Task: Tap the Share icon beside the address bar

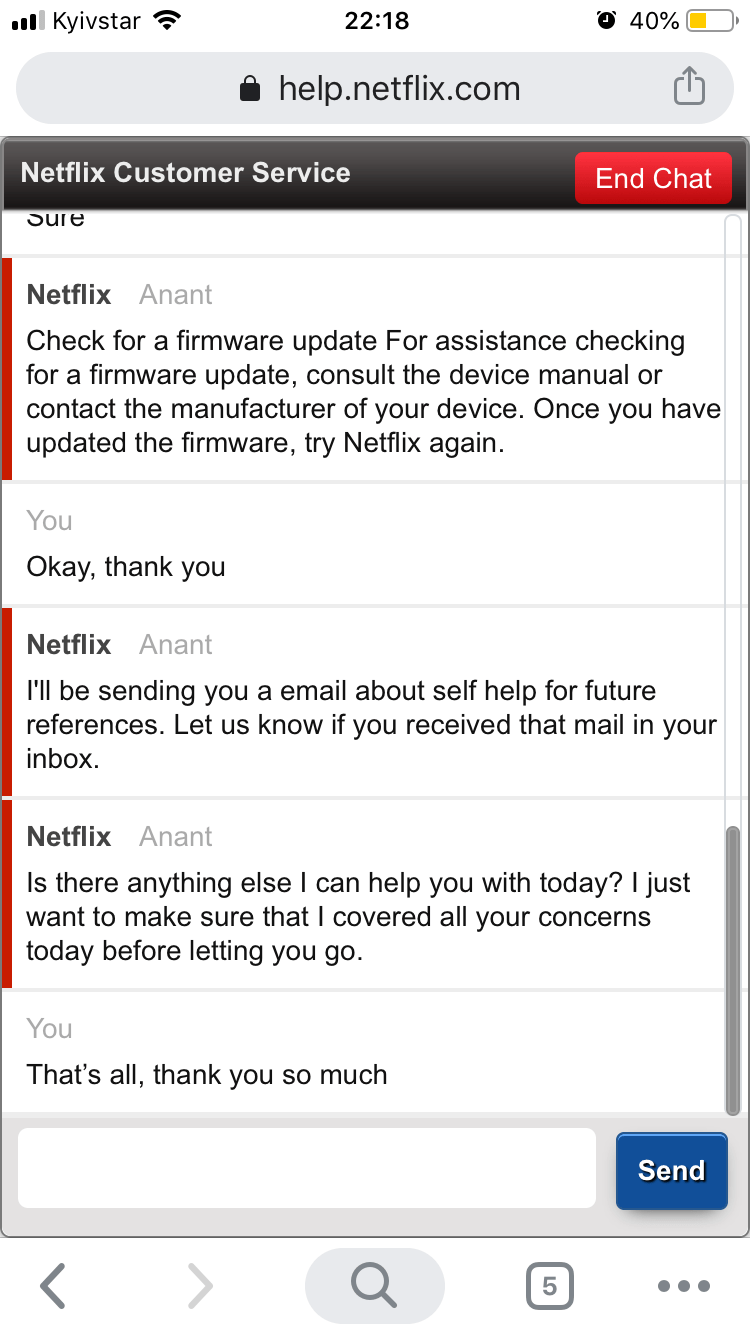Action: (x=688, y=88)
